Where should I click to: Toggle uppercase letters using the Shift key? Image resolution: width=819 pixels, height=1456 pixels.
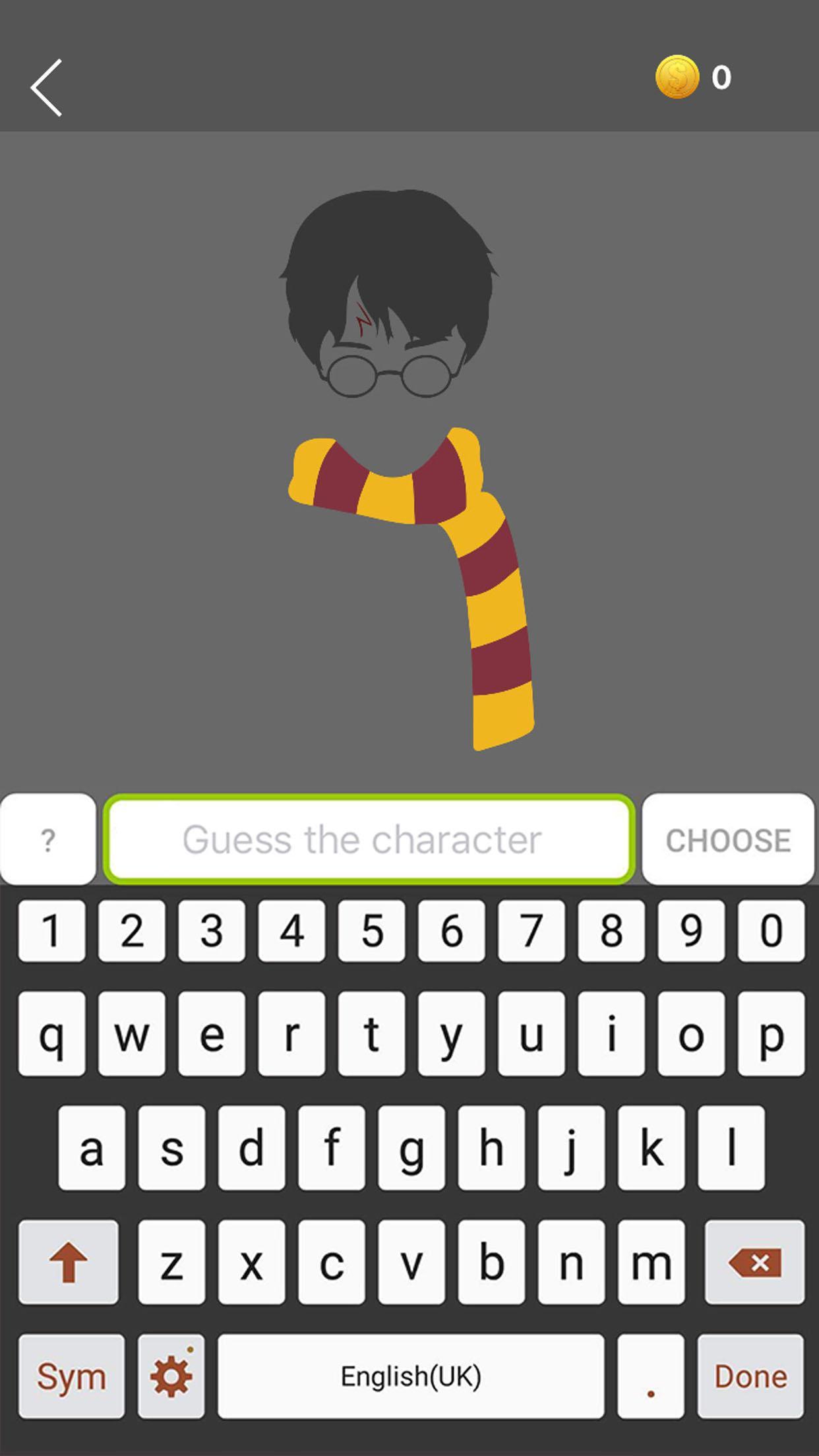(x=68, y=1263)
